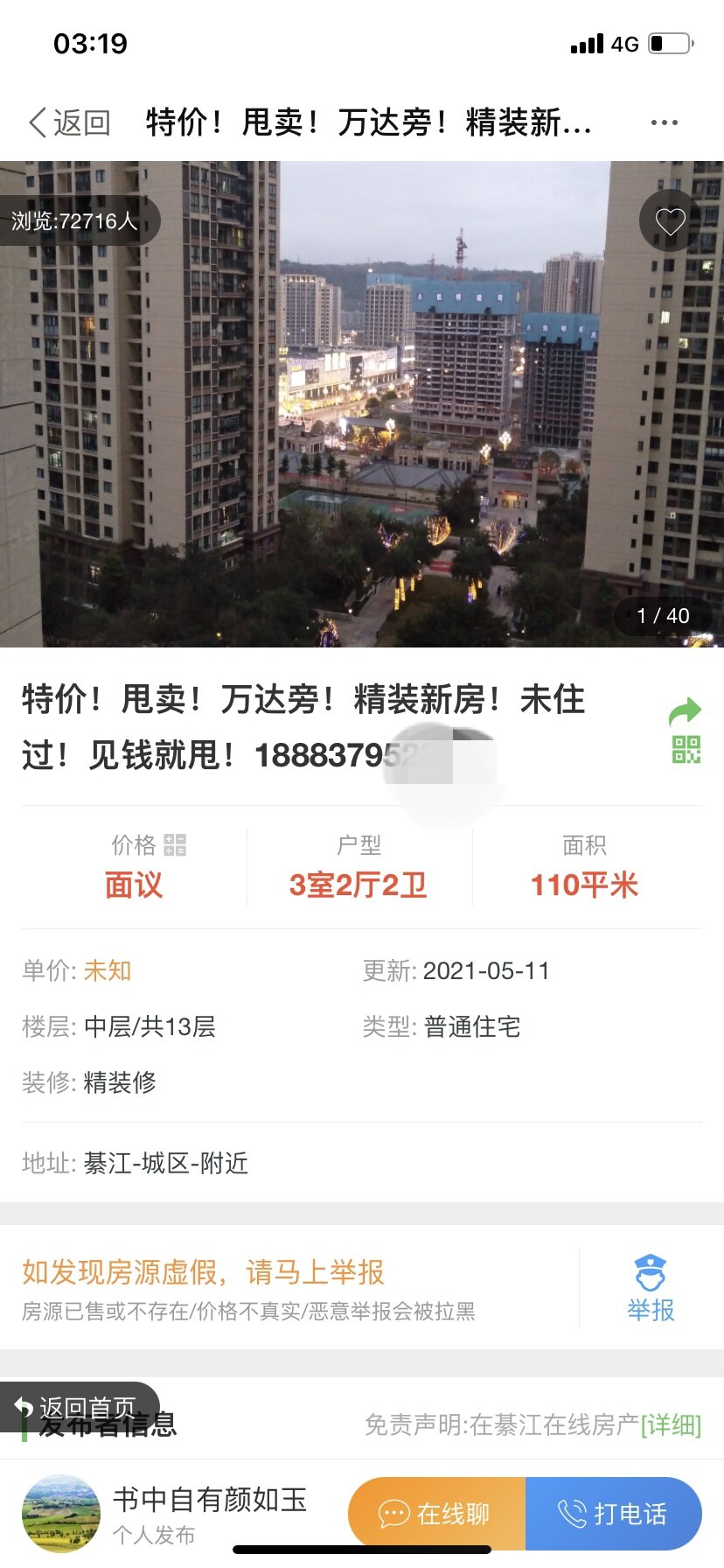Viewport: 724px width, 1568px height.
Task: Start an online chat with 在线聊
Action: click(x=436, y=1513)
